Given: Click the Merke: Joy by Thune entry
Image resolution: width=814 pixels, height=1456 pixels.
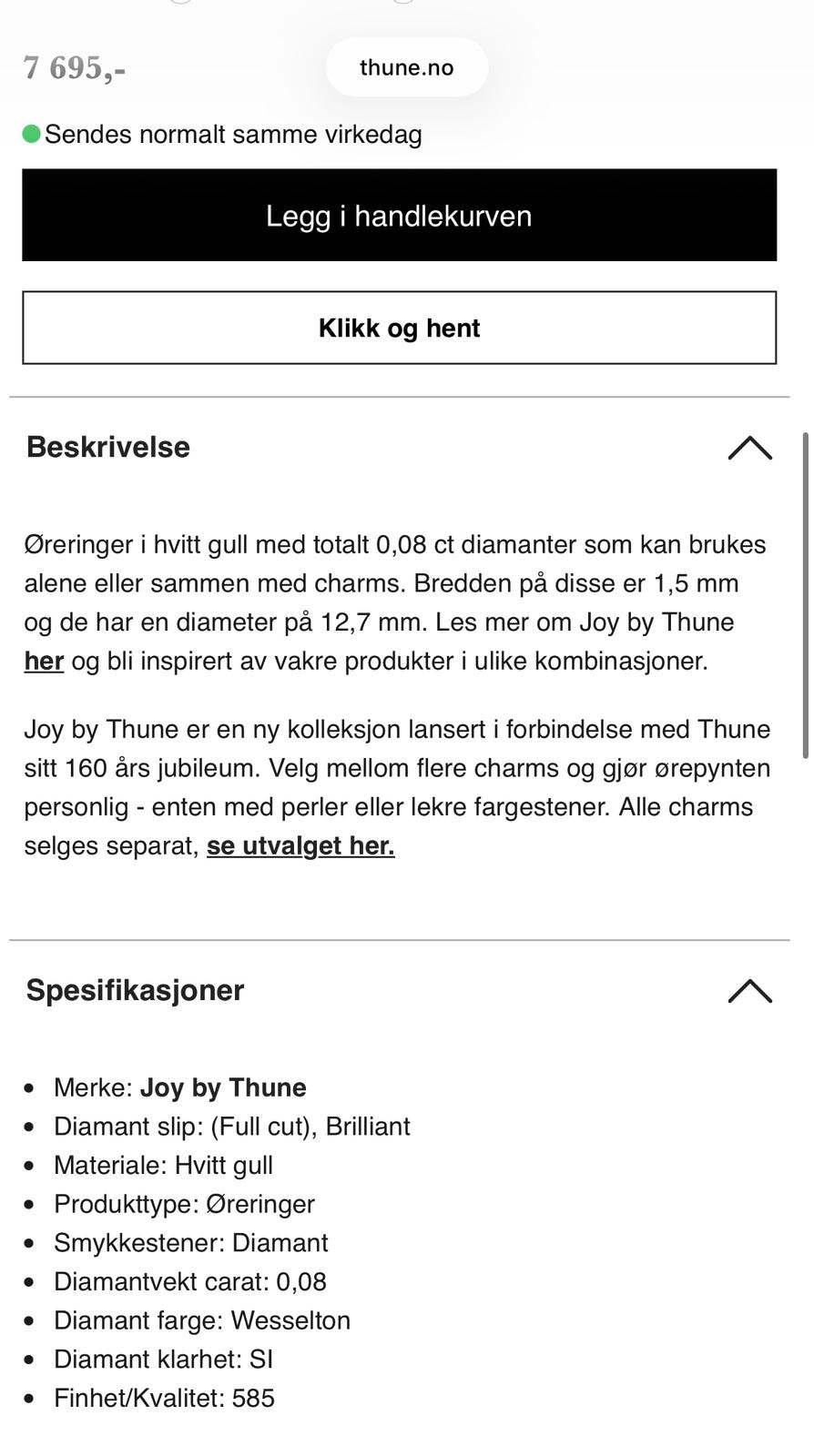Looking at the screenshot, I should [x=180, y=1087].
